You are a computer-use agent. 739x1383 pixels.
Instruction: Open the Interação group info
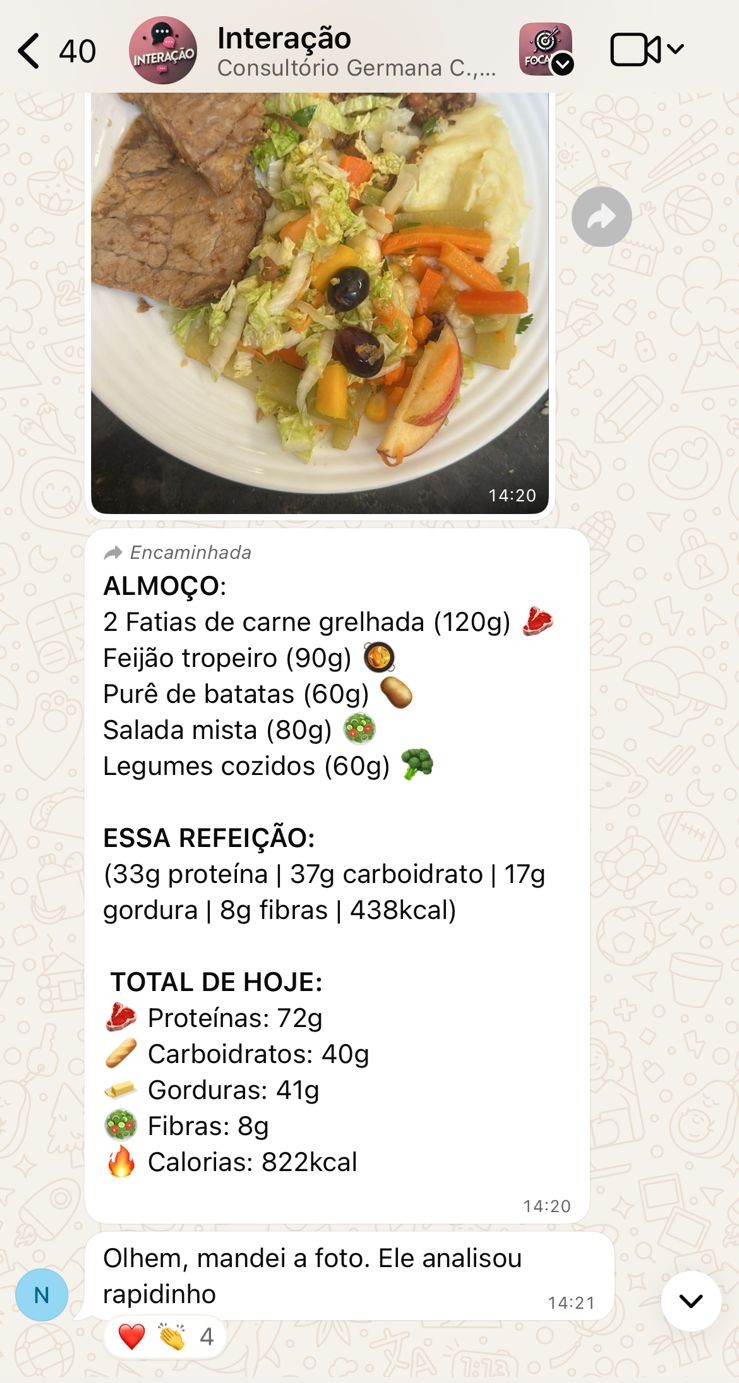pos(355,50)
